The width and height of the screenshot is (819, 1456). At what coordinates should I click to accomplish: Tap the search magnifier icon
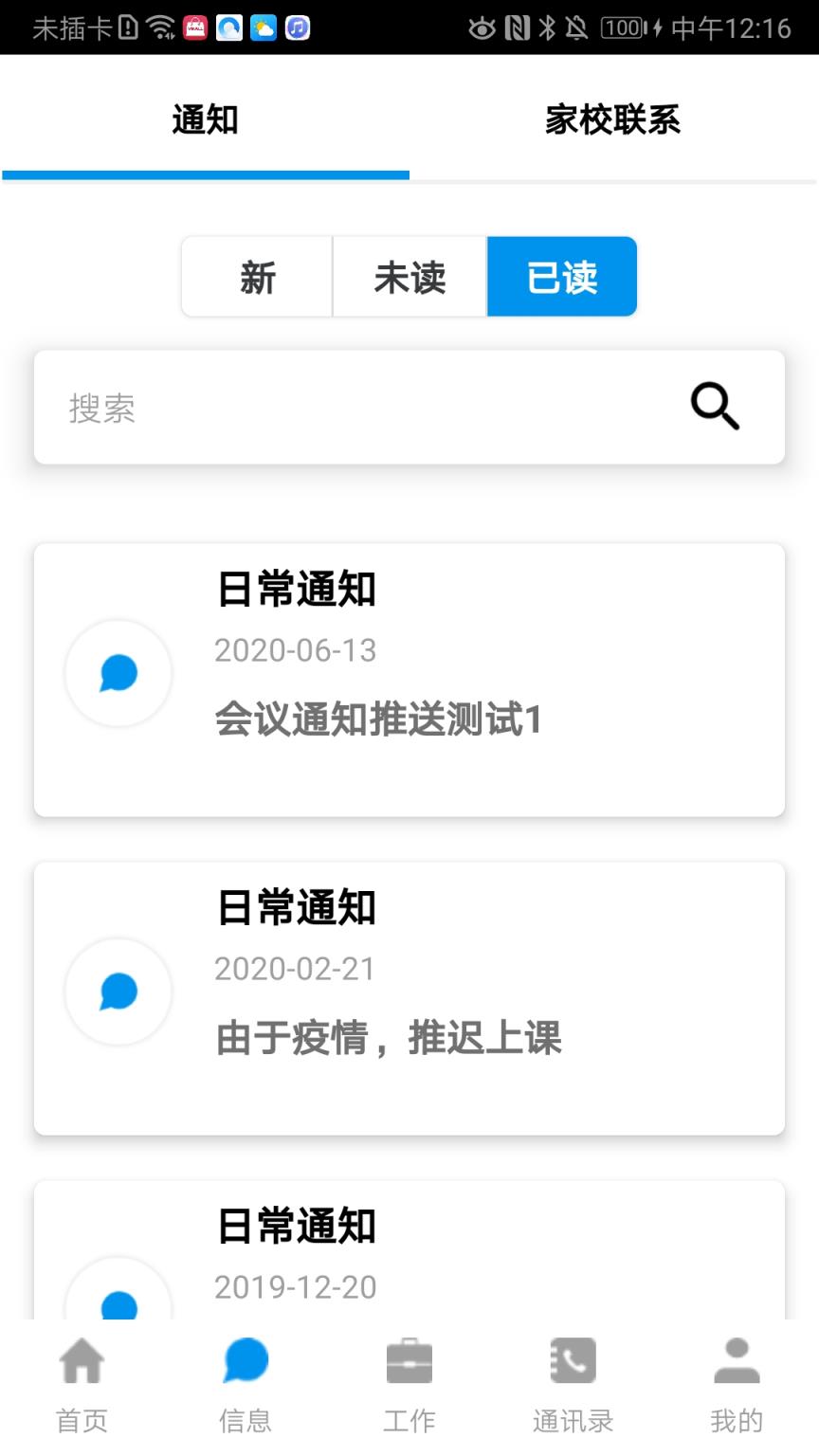[715, 408]
